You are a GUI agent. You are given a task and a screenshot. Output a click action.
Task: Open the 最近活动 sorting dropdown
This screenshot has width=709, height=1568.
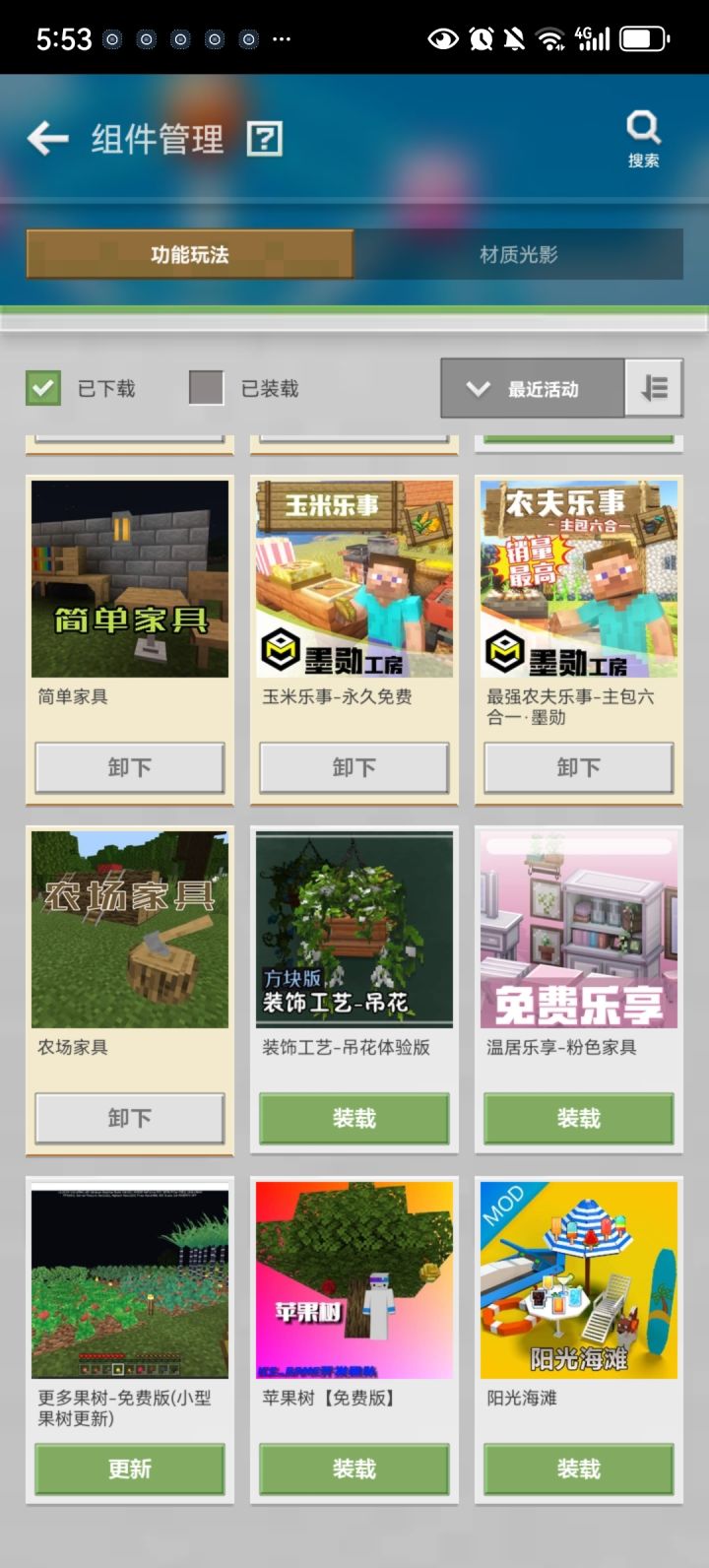[x=532, y=387]
